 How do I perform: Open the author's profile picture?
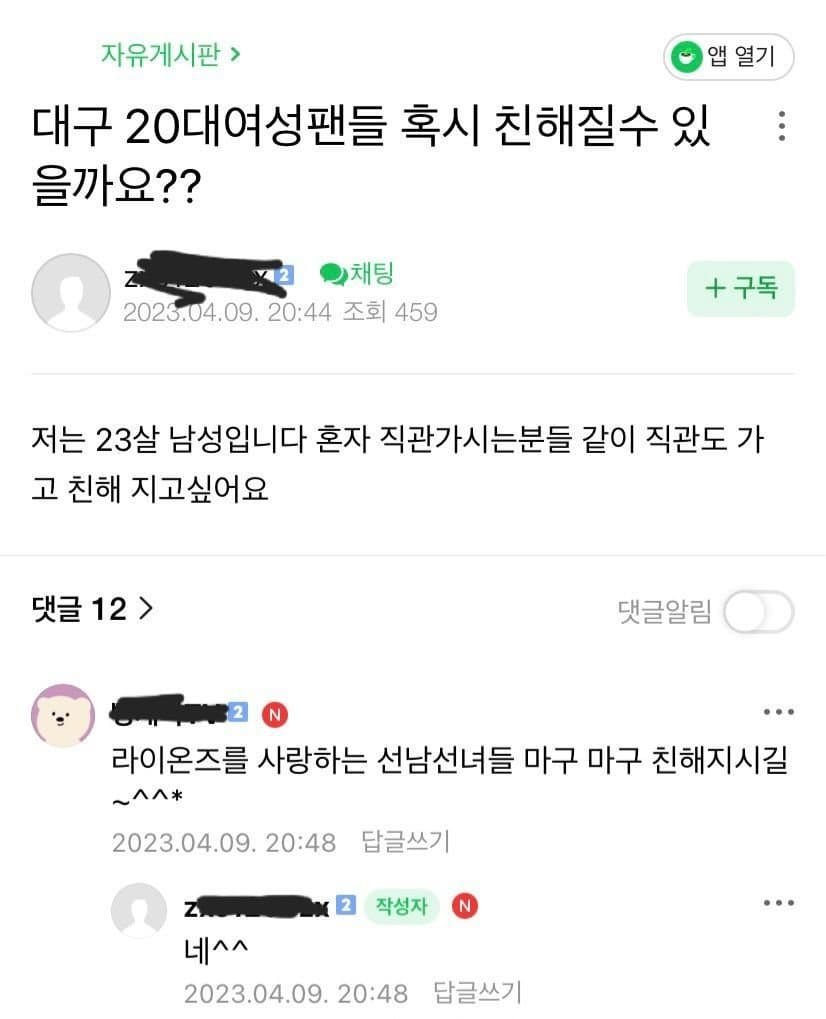[70, 292]
